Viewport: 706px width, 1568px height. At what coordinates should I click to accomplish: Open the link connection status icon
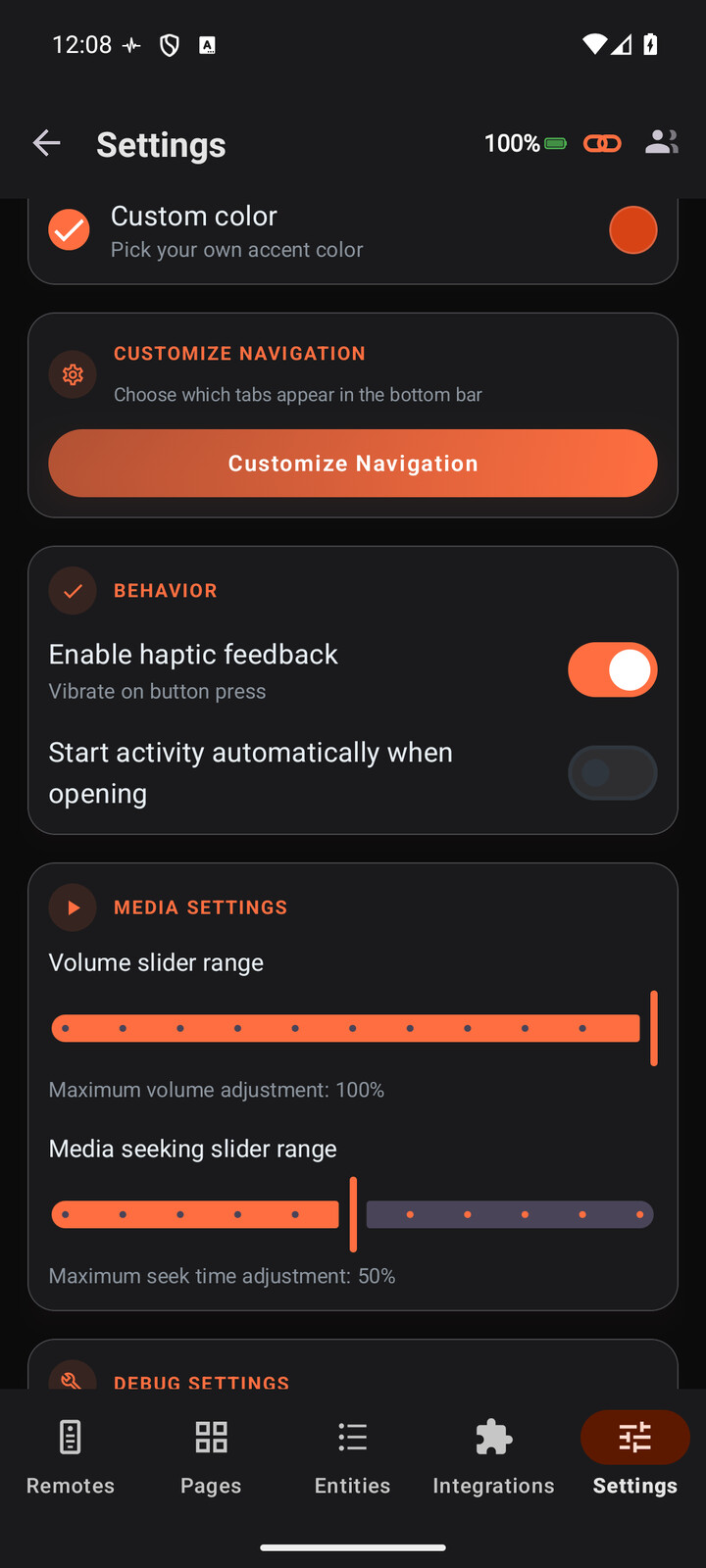[602, 144]
